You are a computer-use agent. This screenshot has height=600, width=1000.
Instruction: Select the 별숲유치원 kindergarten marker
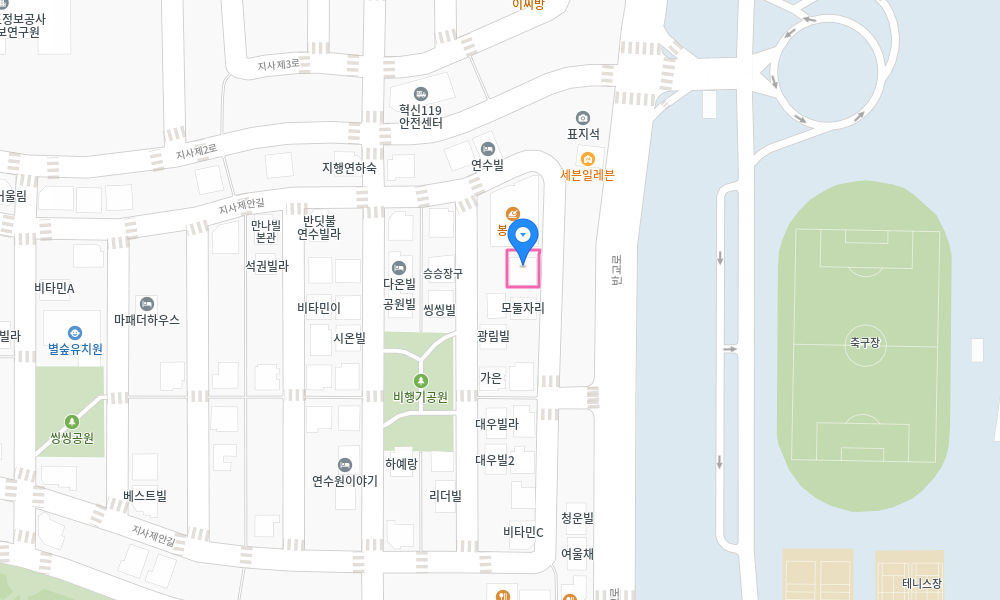75,333
